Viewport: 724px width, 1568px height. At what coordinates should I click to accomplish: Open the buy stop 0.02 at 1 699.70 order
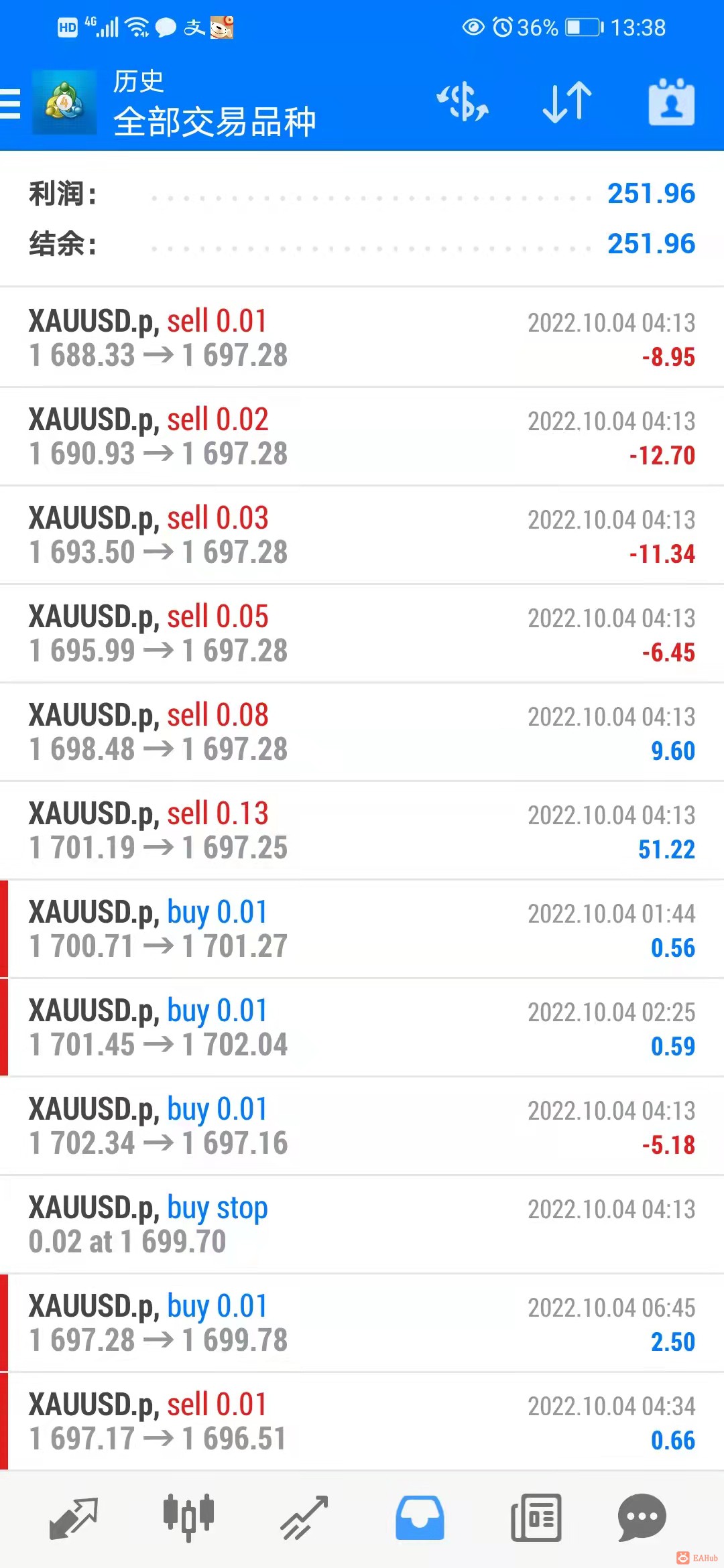click(x=362, y=1224)
